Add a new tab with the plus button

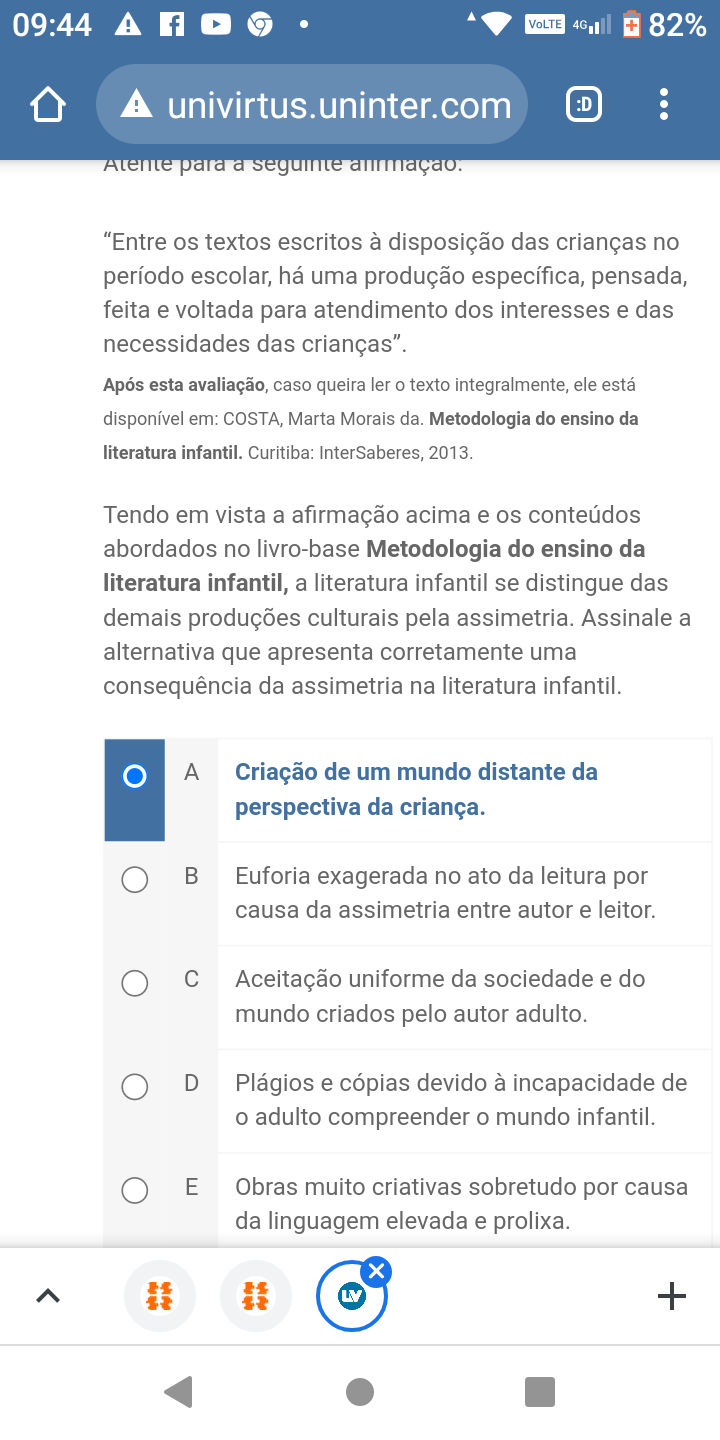point(672,1296)
